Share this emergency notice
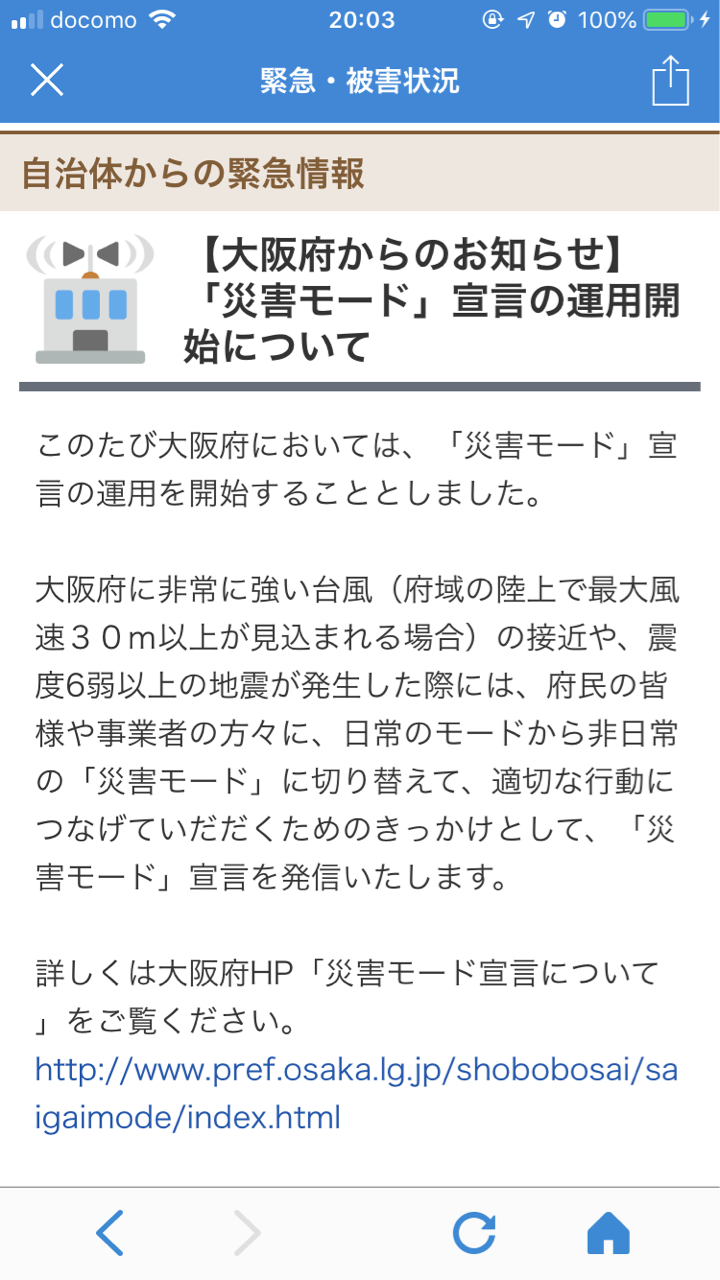This screenshot has width=720, height=1280. tap(670, 80)
